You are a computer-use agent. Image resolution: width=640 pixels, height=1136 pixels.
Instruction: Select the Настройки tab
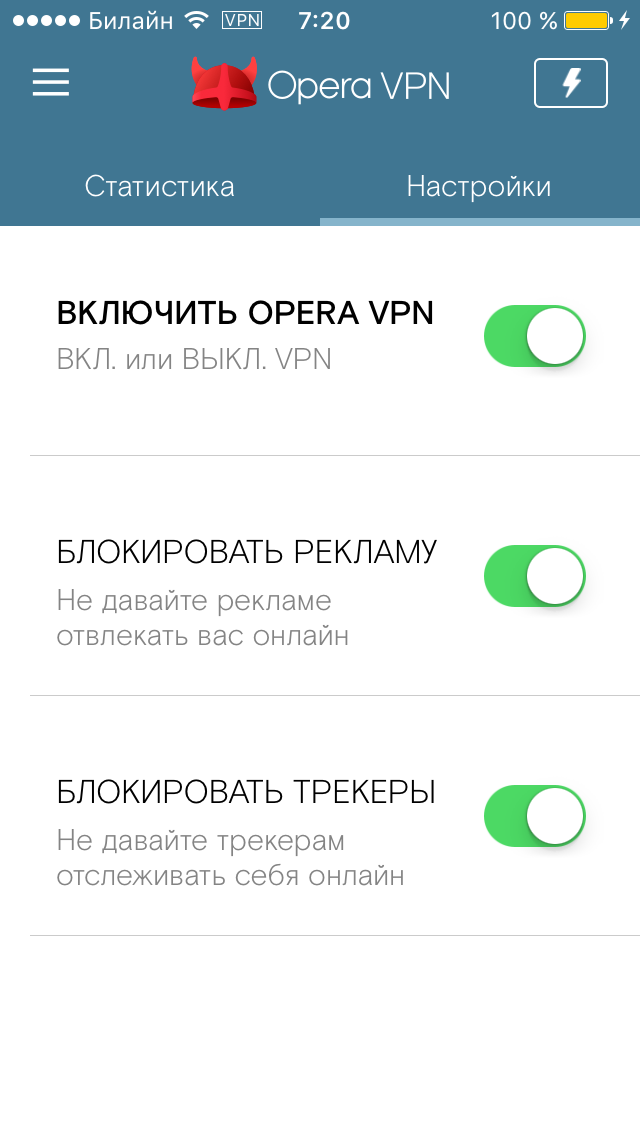coord(479,187)
